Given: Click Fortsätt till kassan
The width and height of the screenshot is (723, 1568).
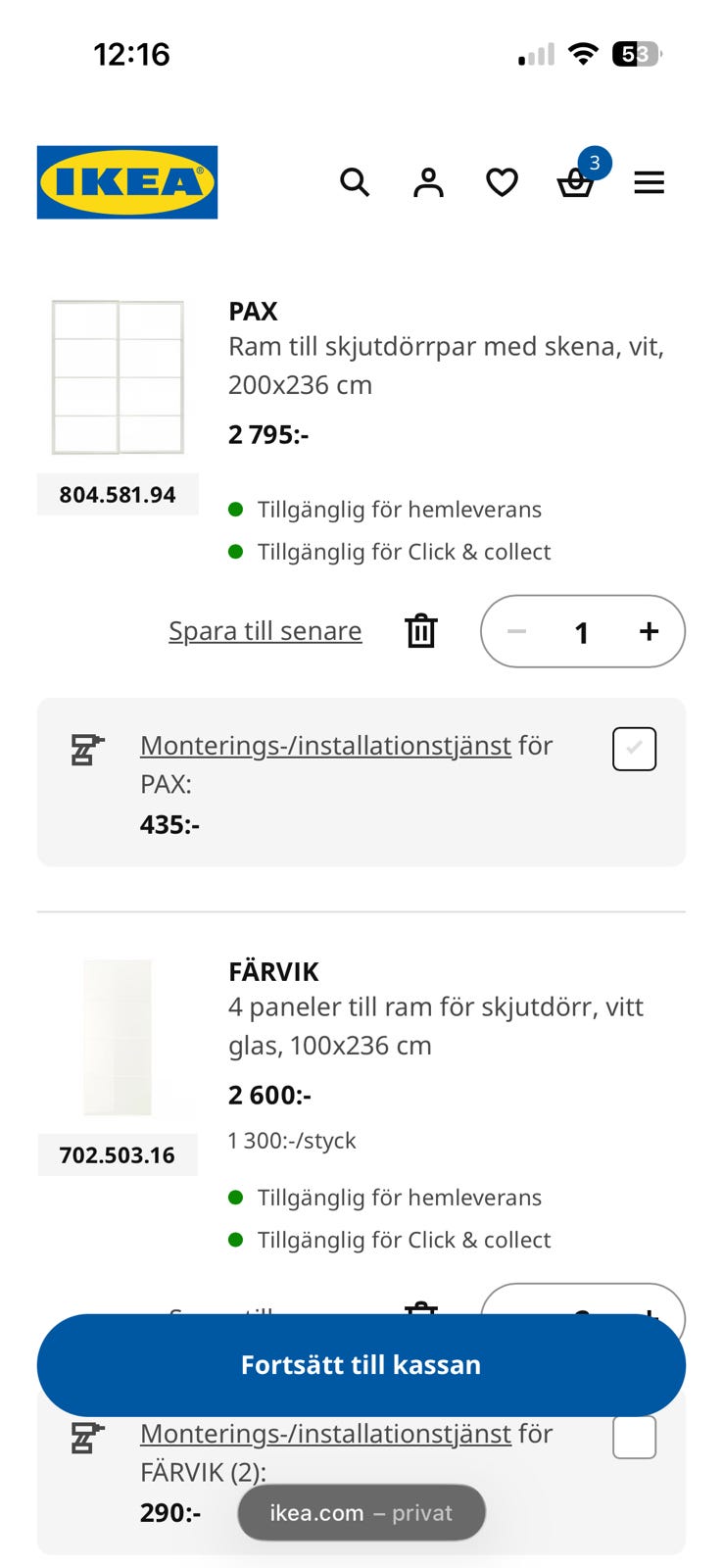Looking at the screenshot, I should coord(361,1364).
